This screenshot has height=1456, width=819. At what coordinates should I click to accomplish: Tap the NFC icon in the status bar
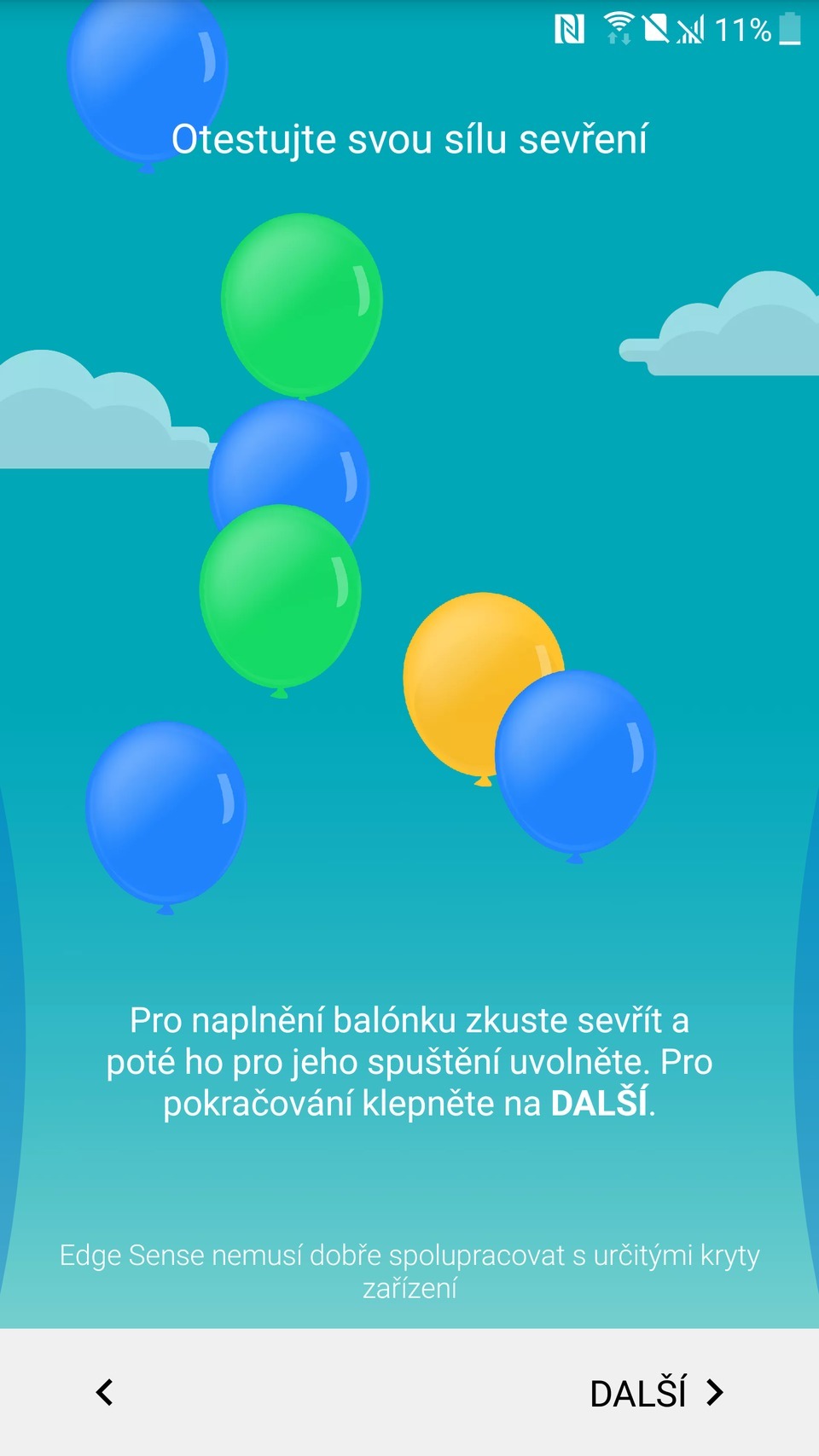[567, 28]
